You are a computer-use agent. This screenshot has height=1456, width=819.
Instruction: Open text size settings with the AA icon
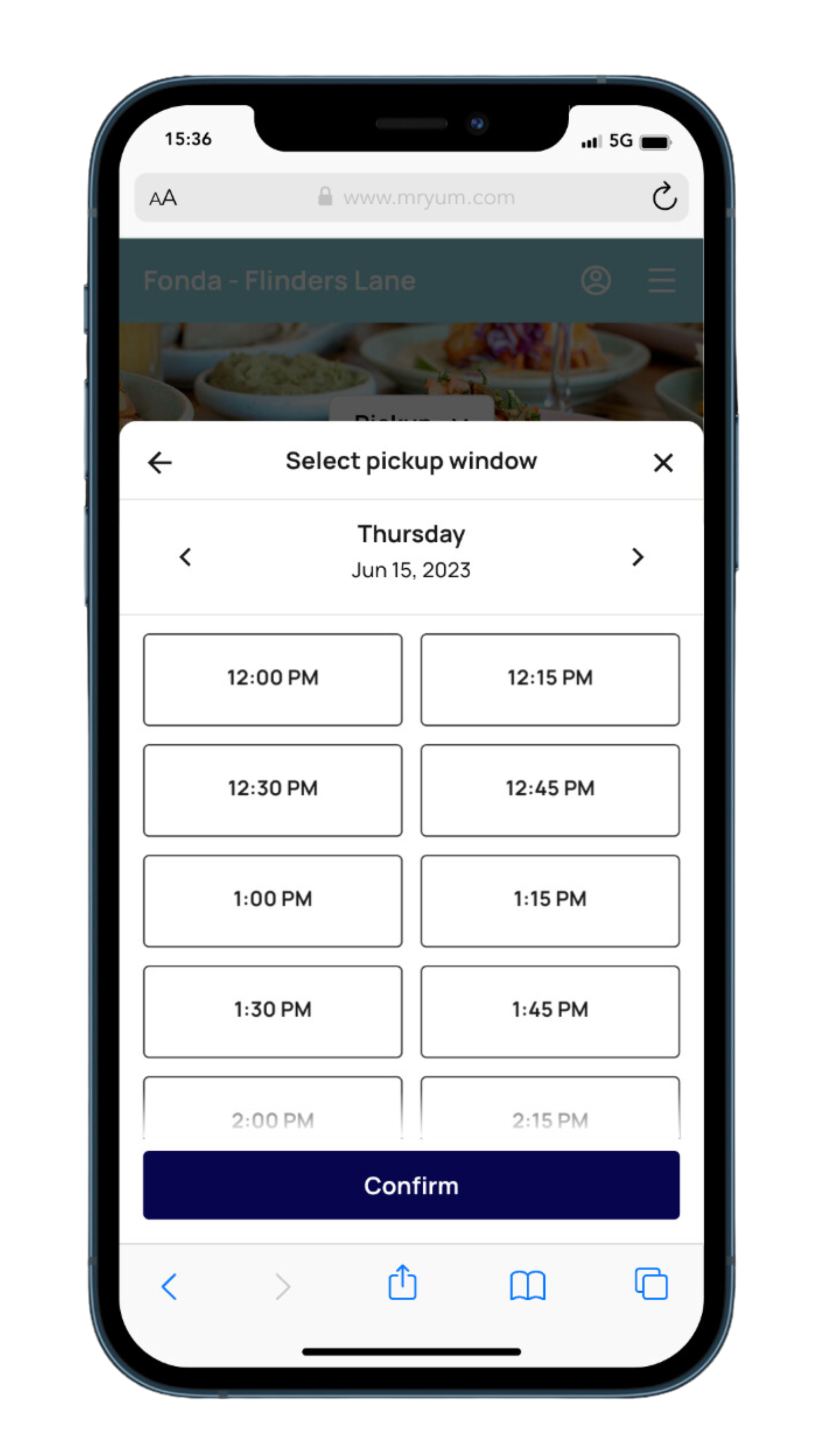click(162, 197)
